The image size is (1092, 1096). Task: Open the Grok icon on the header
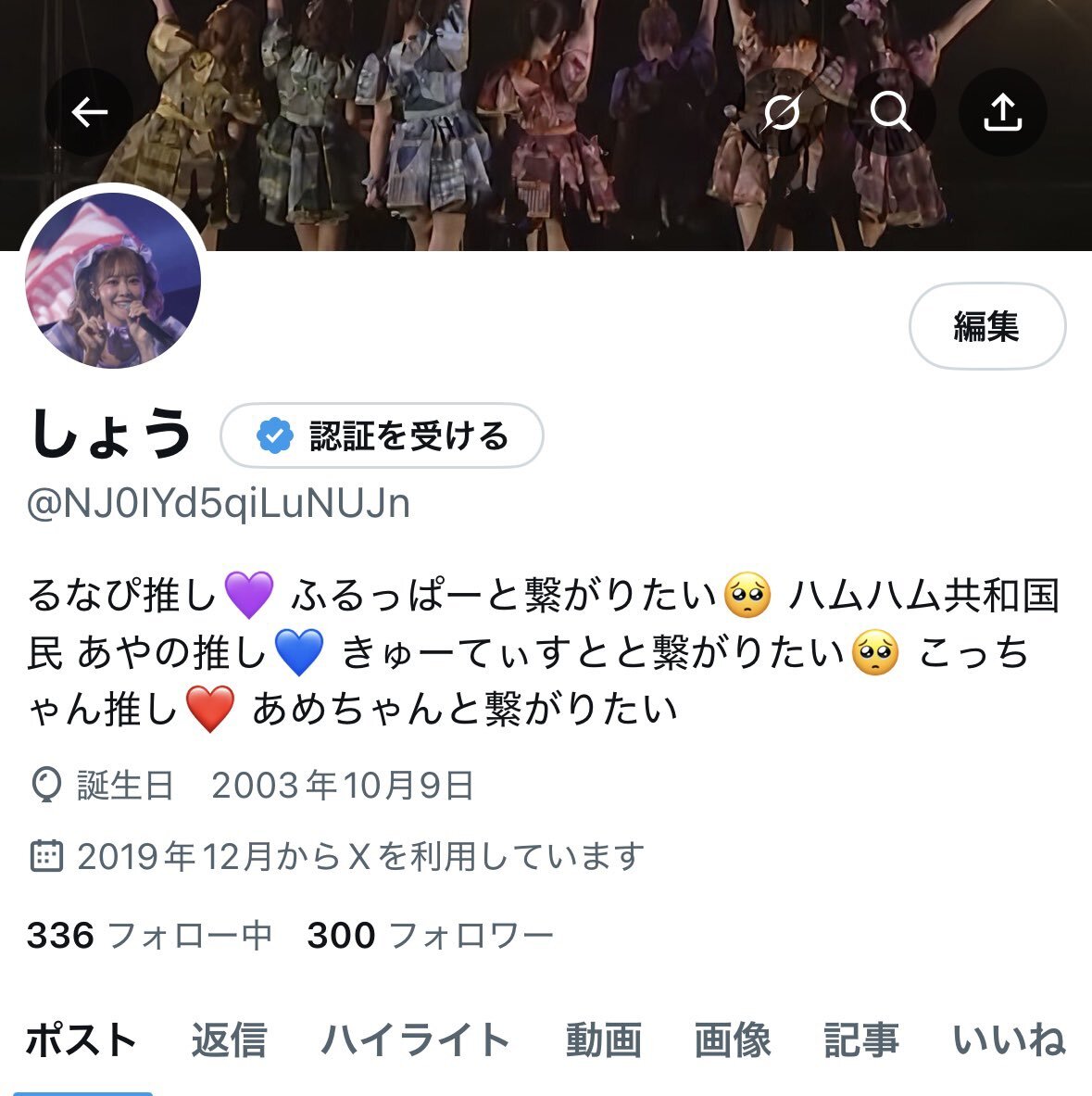click(x=781, y=113)
